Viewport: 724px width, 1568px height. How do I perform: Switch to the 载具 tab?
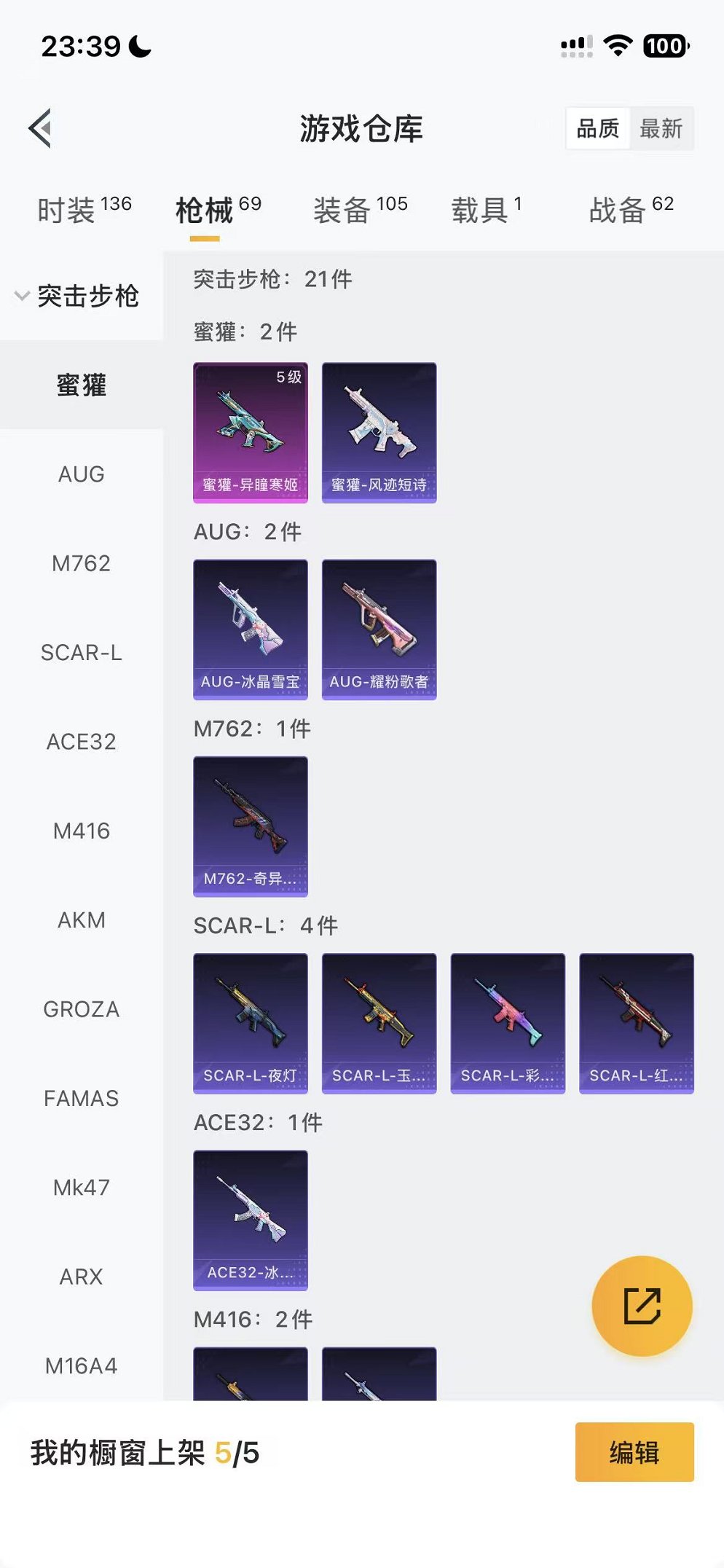click(x=486, y=210)
